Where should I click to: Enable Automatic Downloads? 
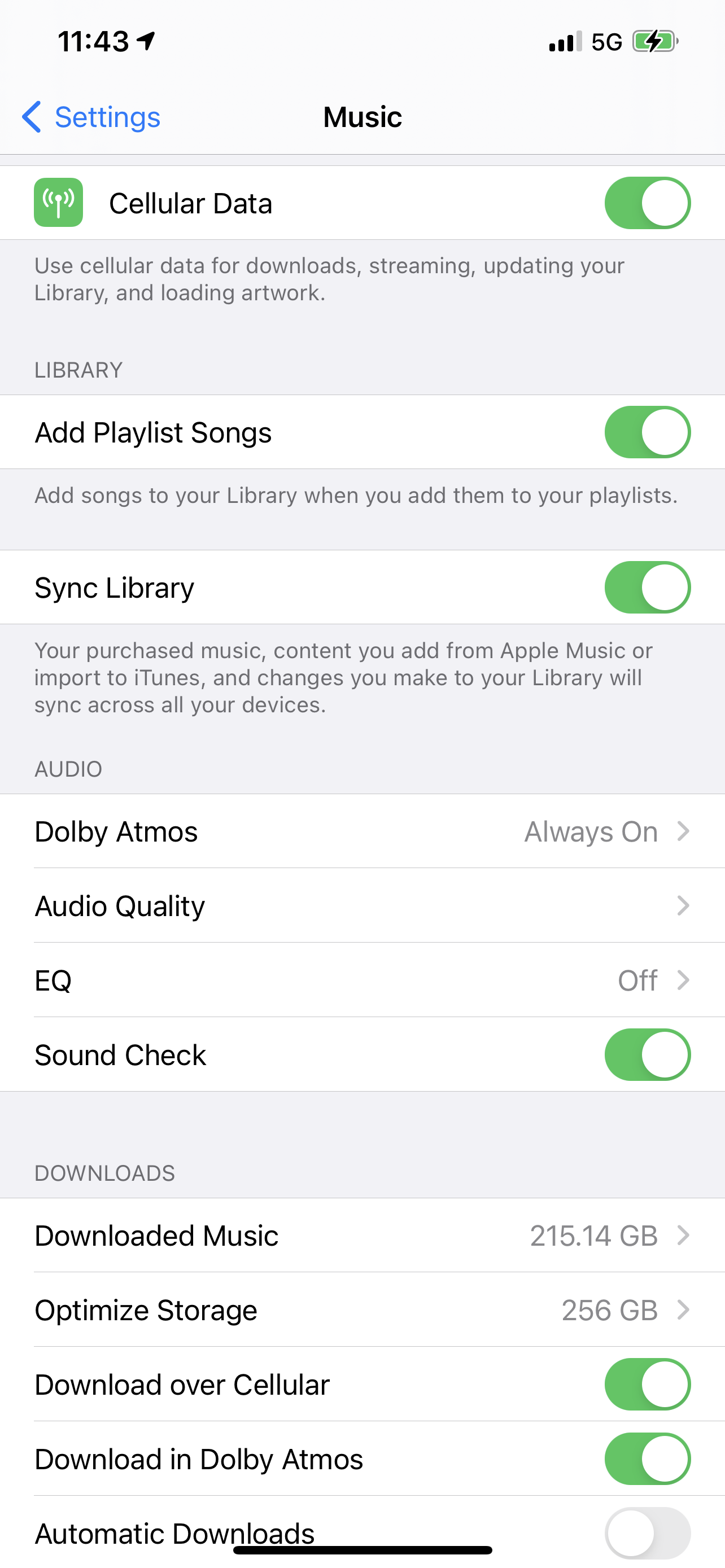tap(647, 1532)
